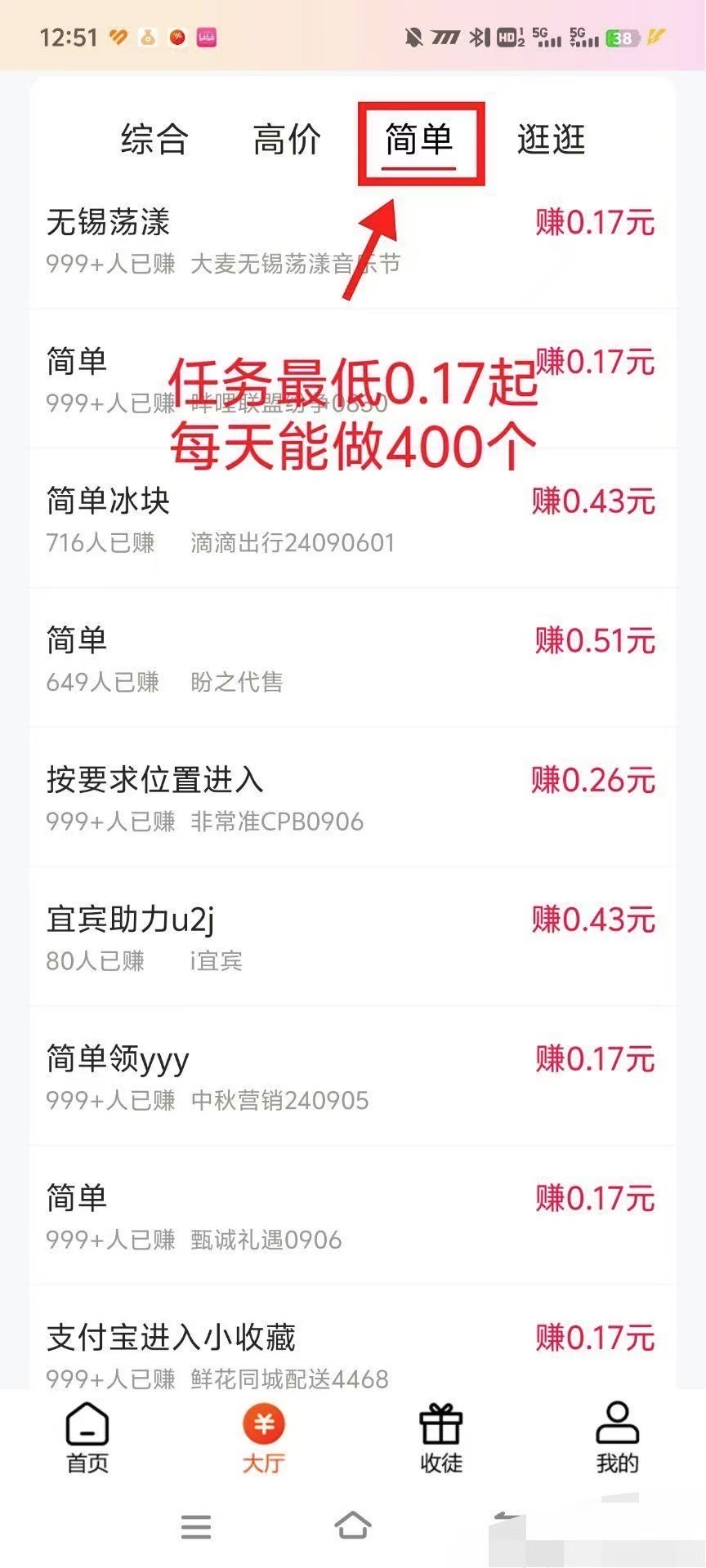Select the highlighted 简单 tab
Viewport: 706px width, 1568px height.
click(420, 140)
